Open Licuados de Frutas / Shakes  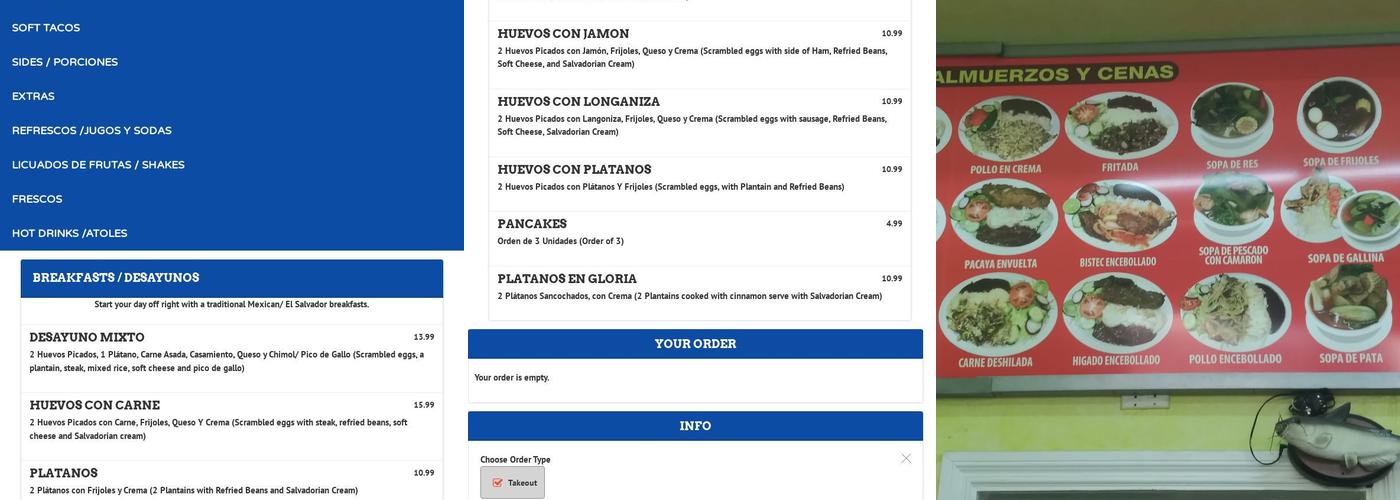(98, 165)
